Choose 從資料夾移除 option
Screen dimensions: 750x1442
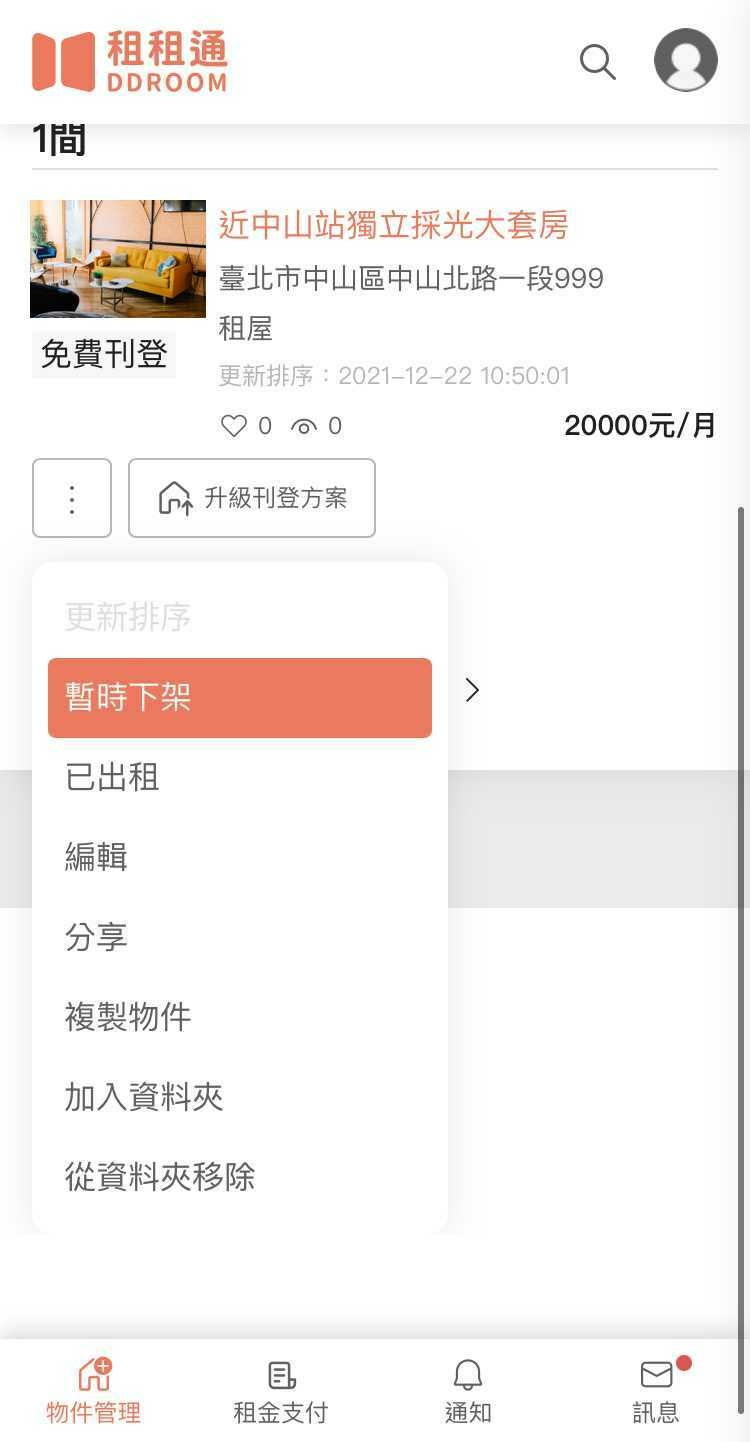click(x=240, y=1178)
